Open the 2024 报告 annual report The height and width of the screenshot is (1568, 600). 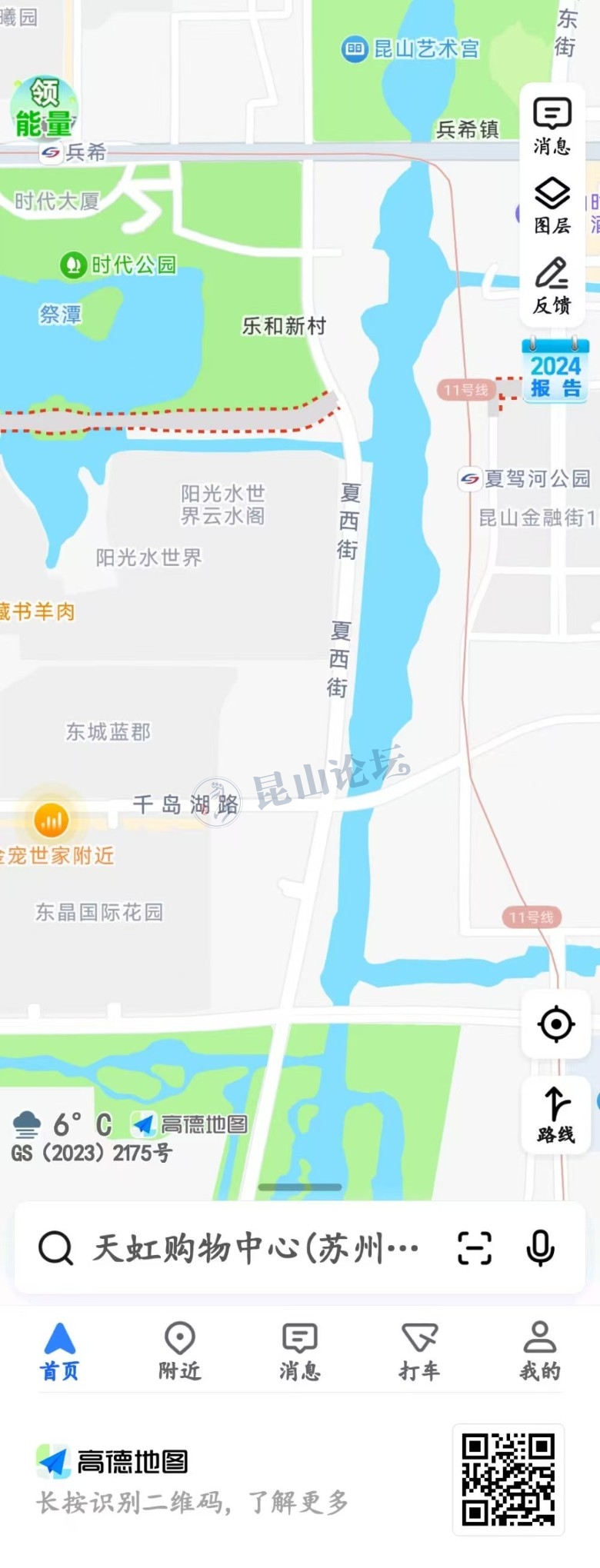point(555,370)
